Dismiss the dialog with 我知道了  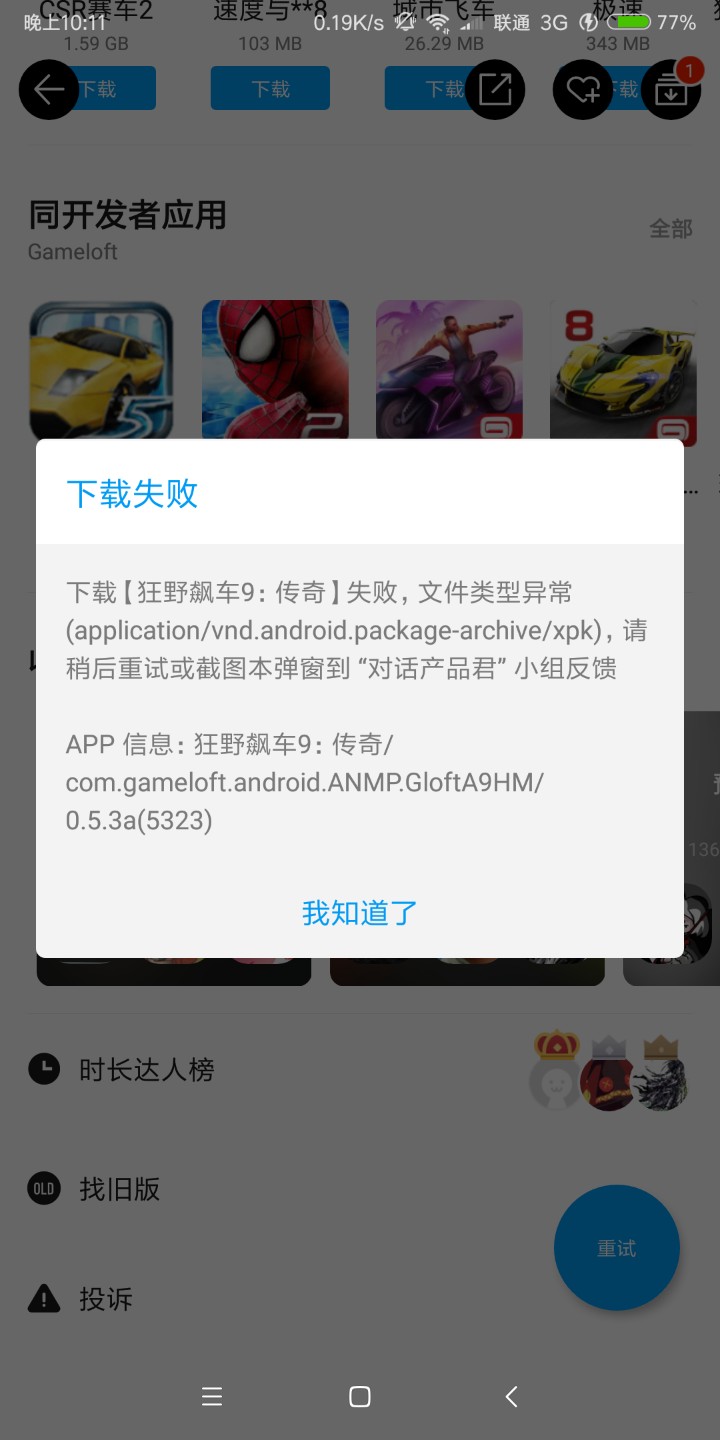[359, 912]
